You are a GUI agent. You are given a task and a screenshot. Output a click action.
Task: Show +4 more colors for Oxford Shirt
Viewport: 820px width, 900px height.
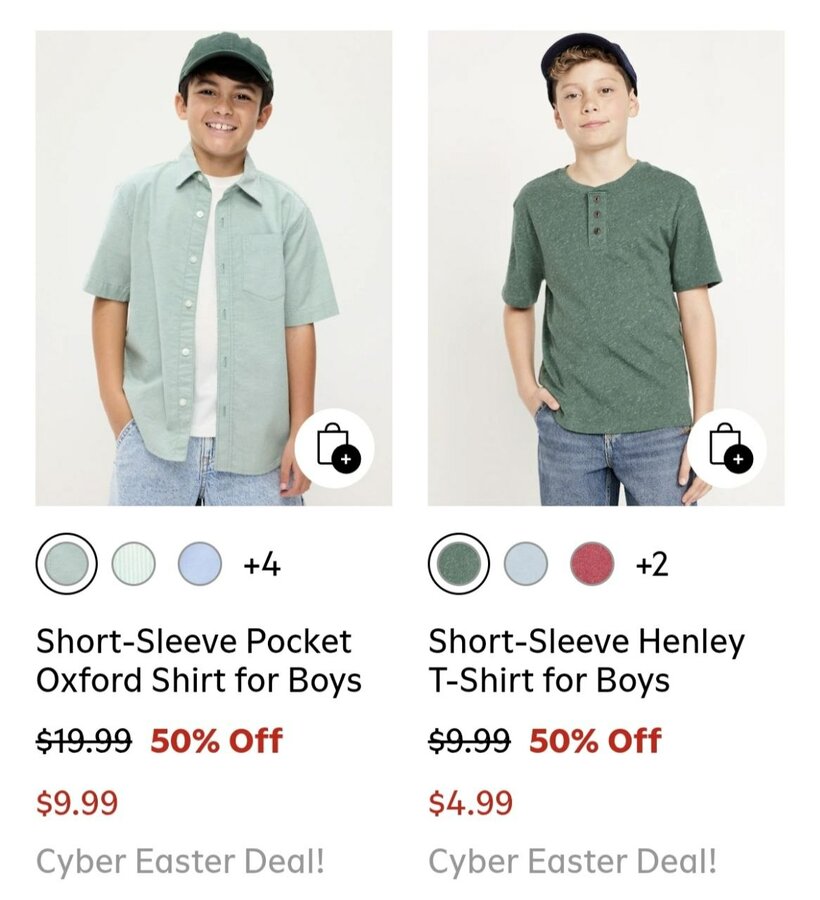(x=262, y=565)
